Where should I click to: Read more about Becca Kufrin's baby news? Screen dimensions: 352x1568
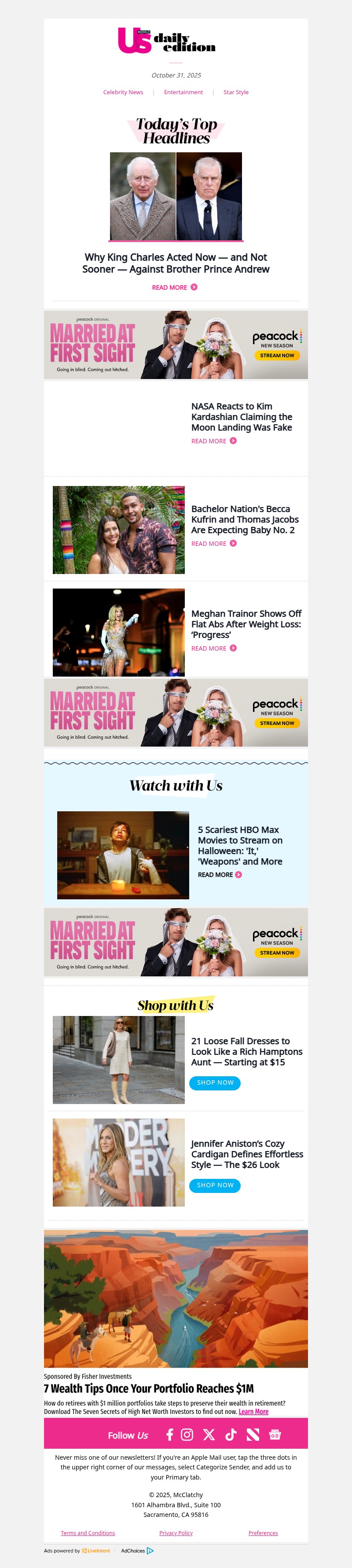(213, 544)
